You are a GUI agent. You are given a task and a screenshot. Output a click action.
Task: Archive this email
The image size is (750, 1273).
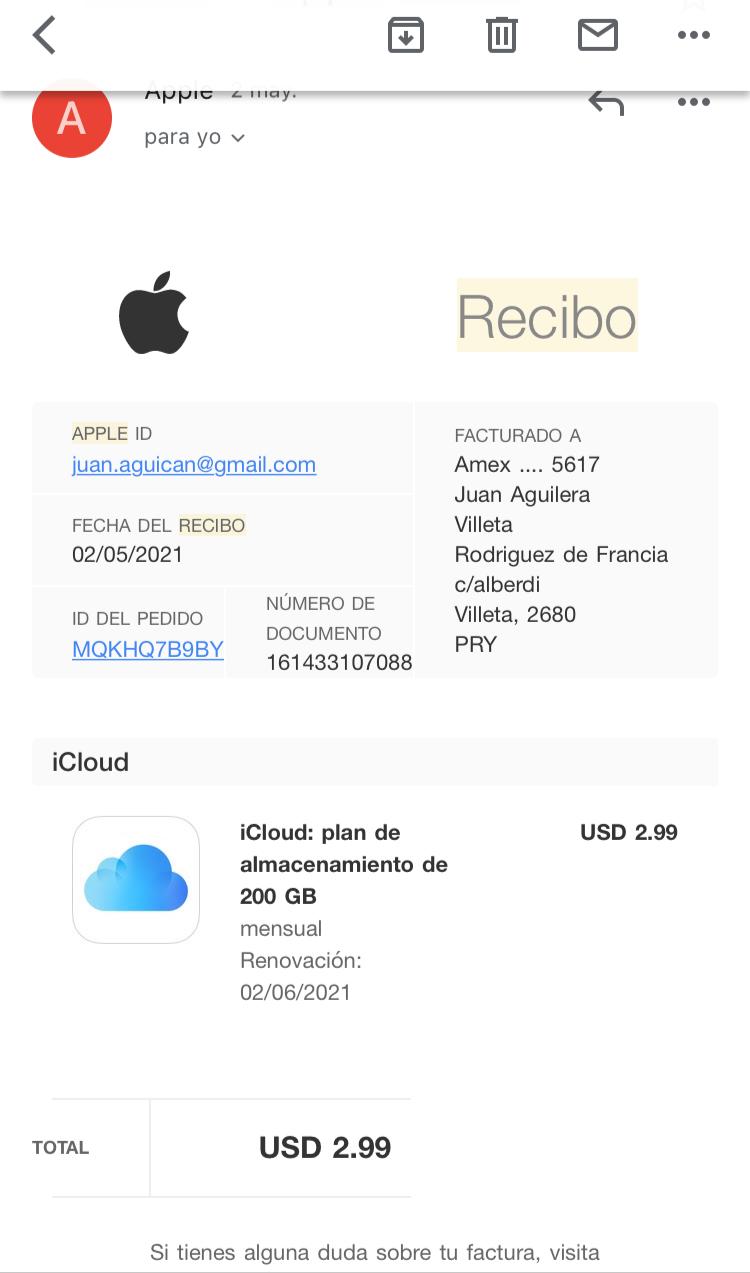click(406, 36)
